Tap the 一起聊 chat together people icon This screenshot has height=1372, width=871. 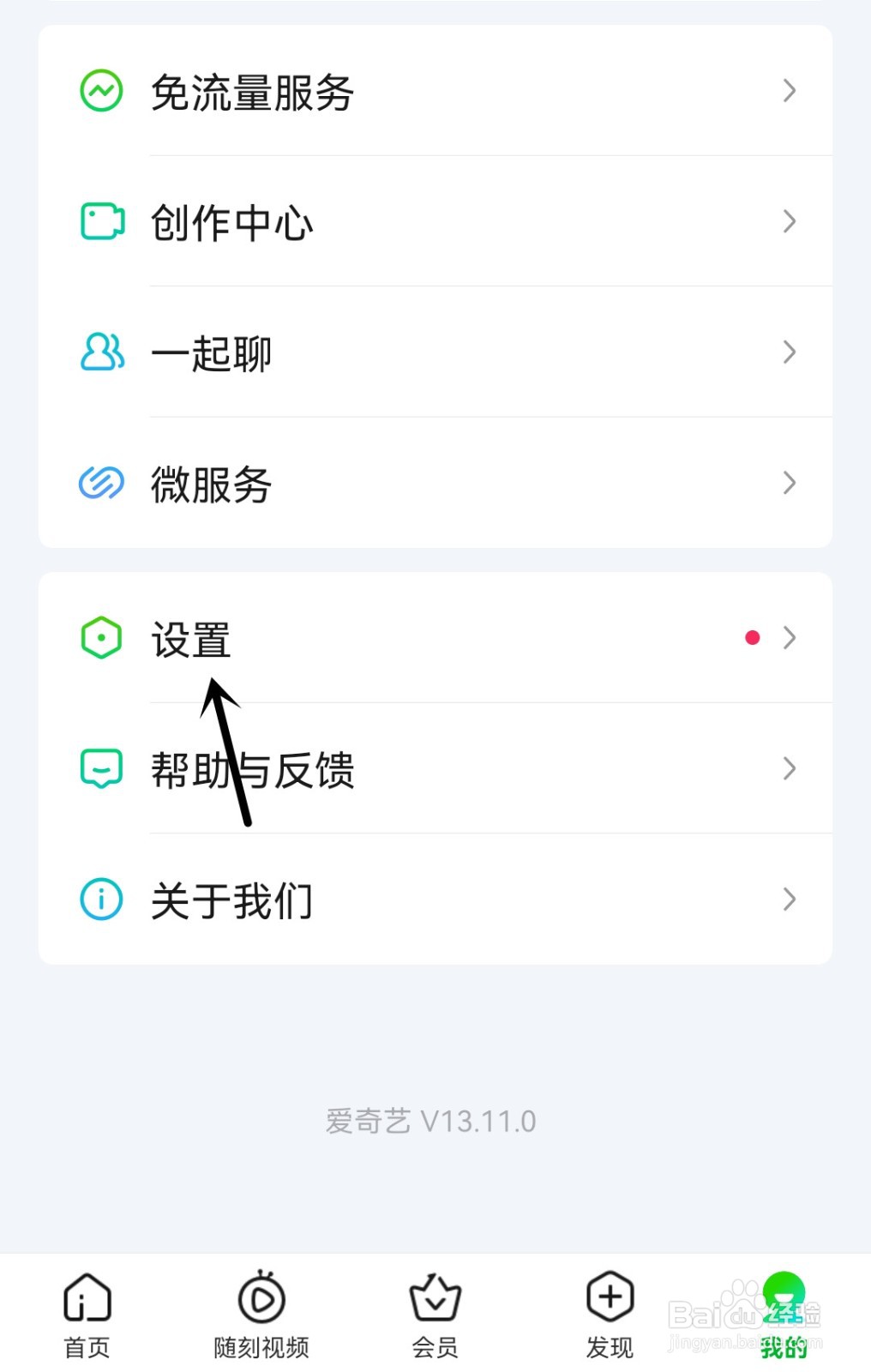pyautogui.click(x=100, y=352)
